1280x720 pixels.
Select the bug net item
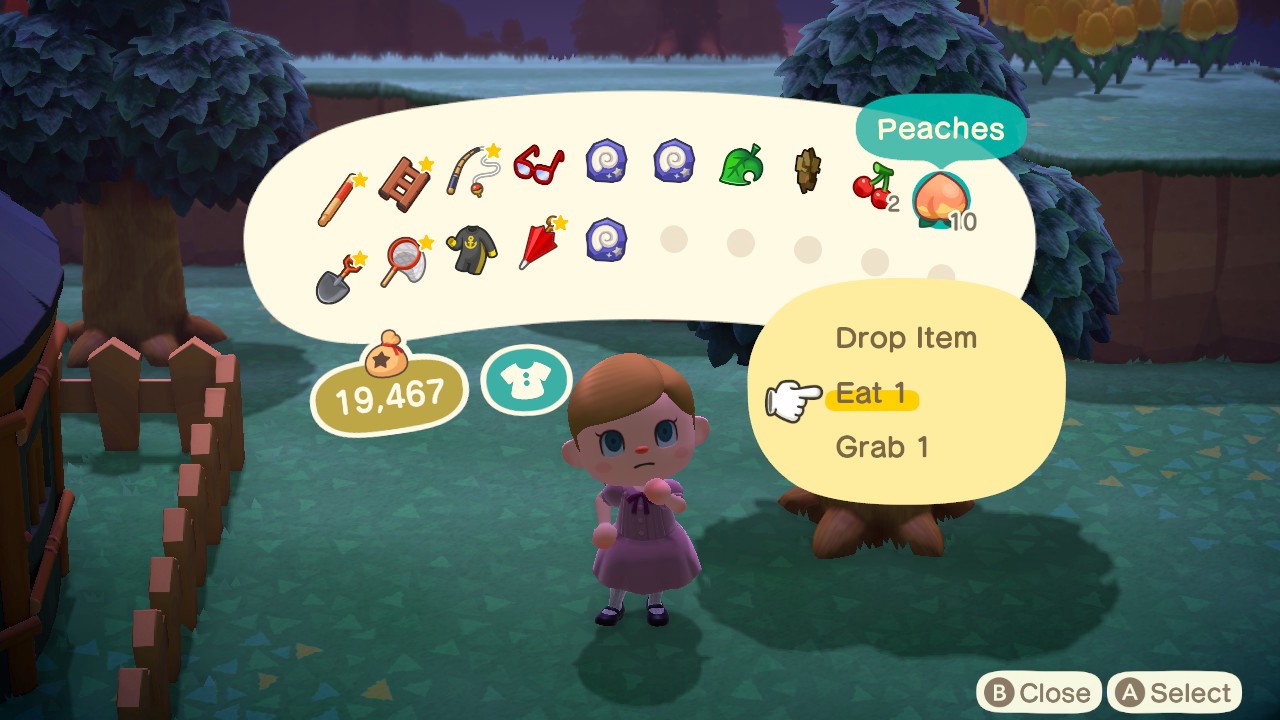click(x=403, y=262)
